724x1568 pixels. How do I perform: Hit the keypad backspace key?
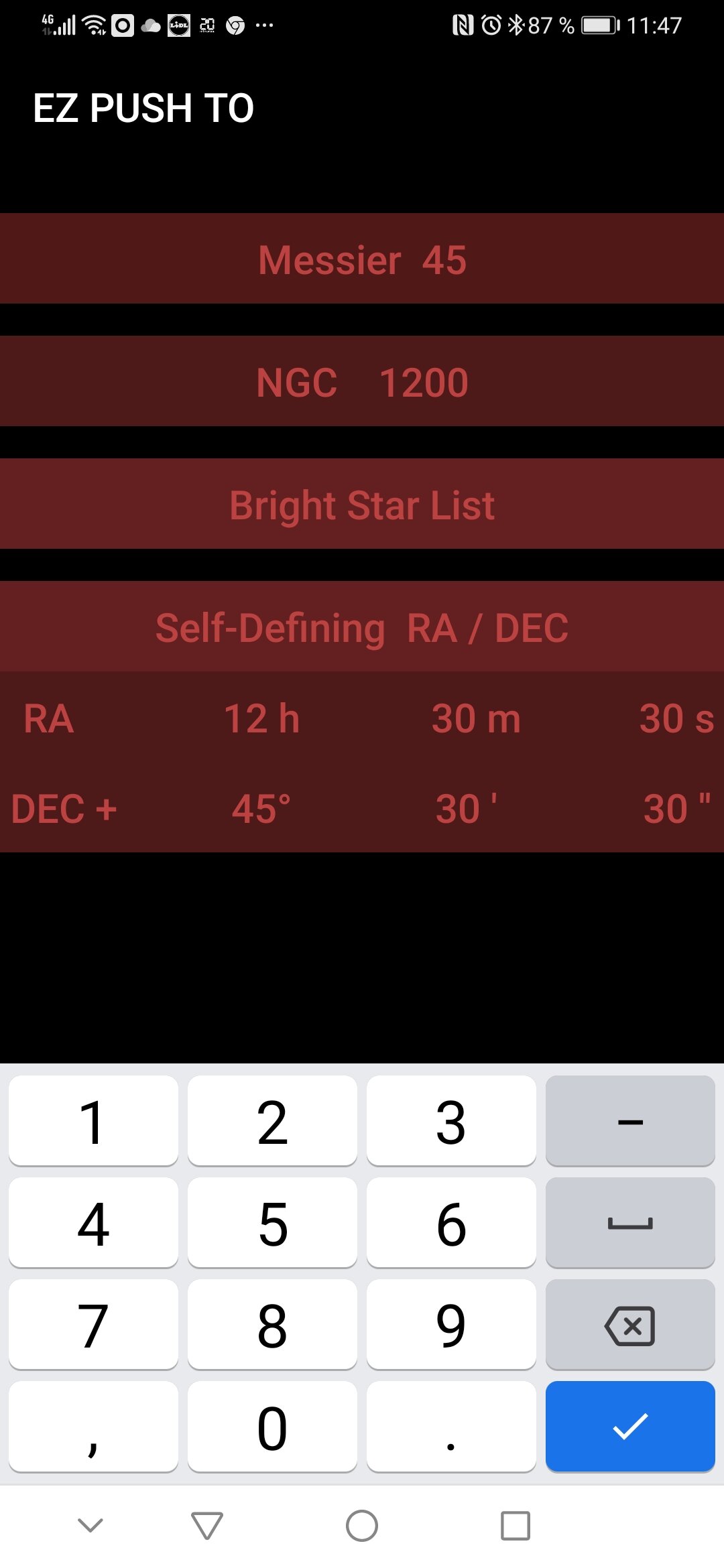click(630, 1325)
